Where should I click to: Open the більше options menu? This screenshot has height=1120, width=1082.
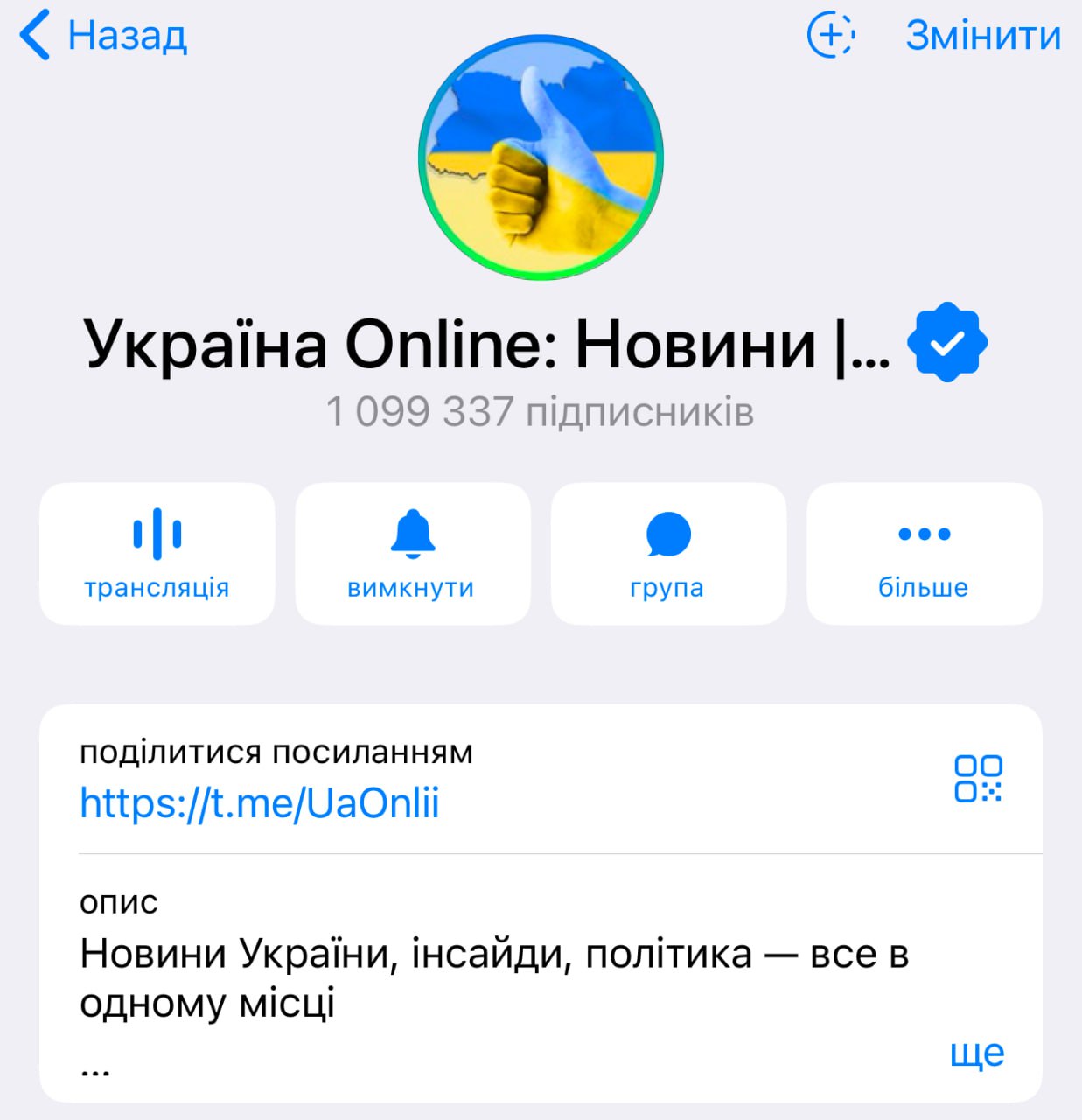point(924,554)
